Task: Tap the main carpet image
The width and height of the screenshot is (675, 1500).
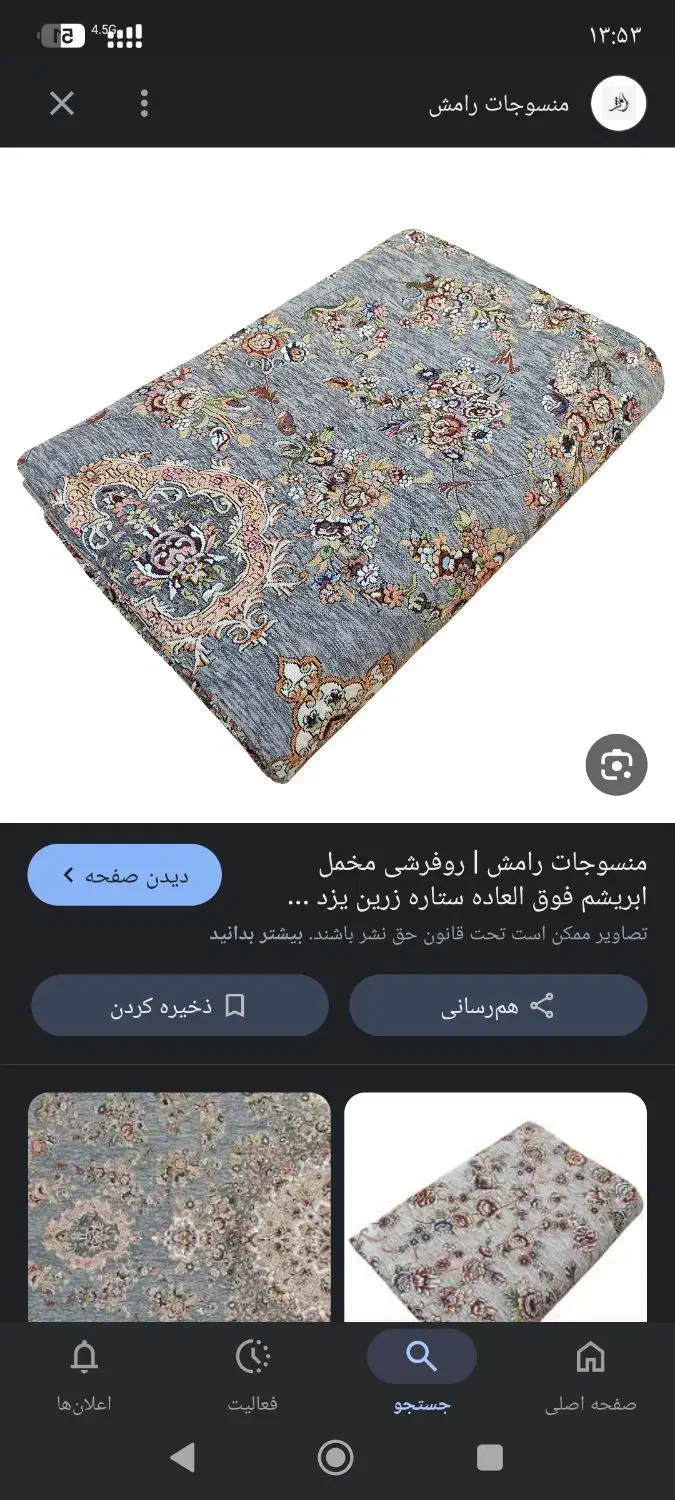Action: click(340, 500)
